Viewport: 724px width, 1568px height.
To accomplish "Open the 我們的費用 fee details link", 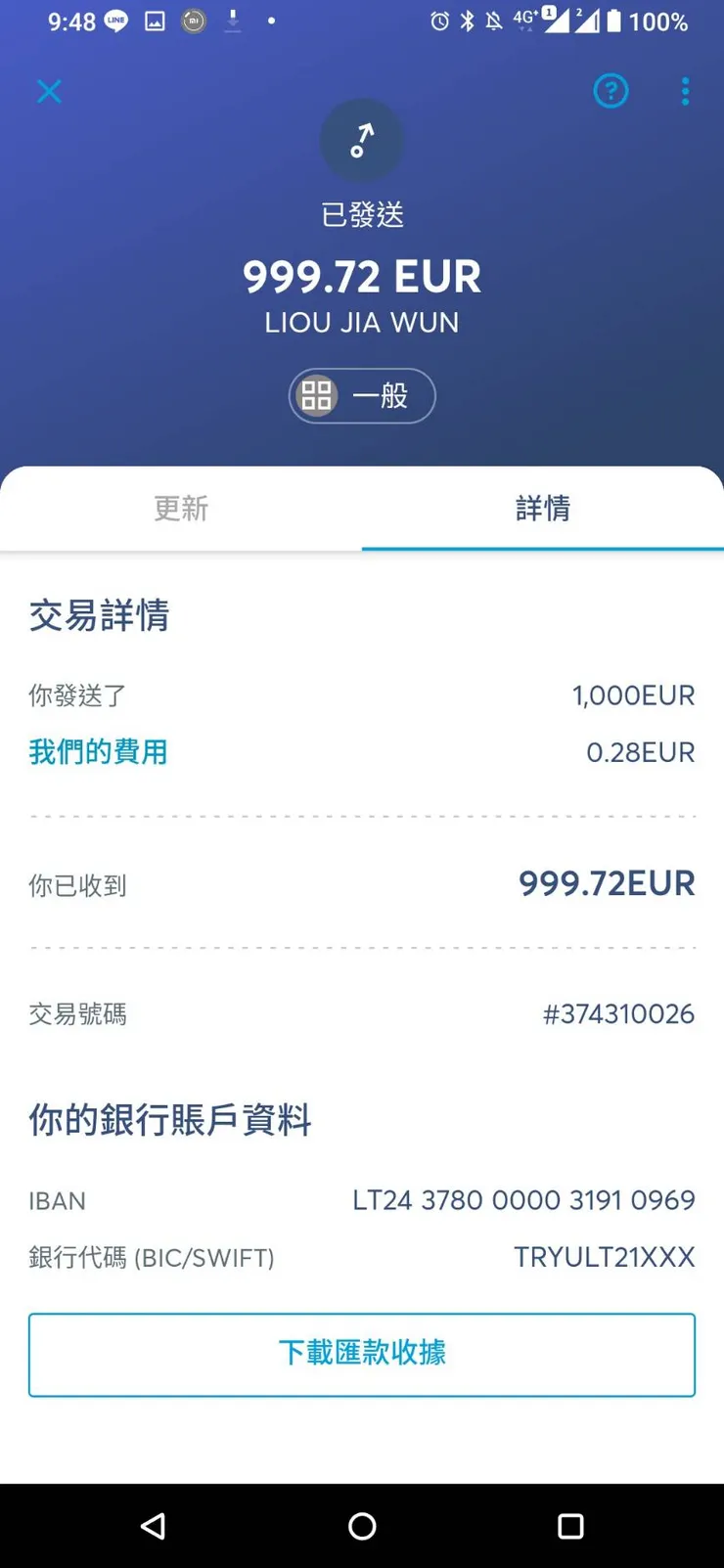I will click(x=98, y=752).
